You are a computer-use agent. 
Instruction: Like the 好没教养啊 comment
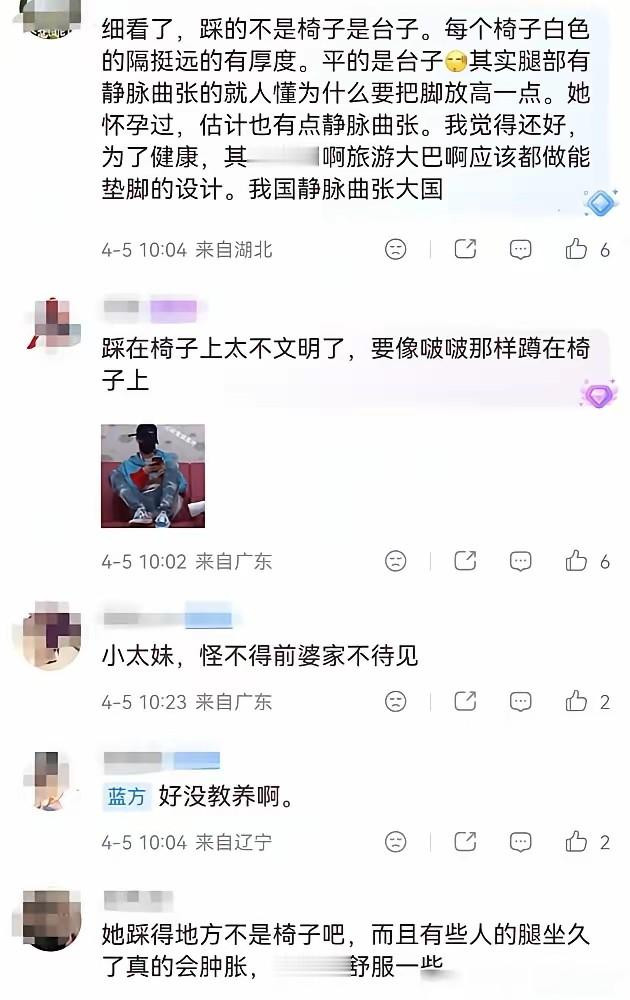click(576, 842)
